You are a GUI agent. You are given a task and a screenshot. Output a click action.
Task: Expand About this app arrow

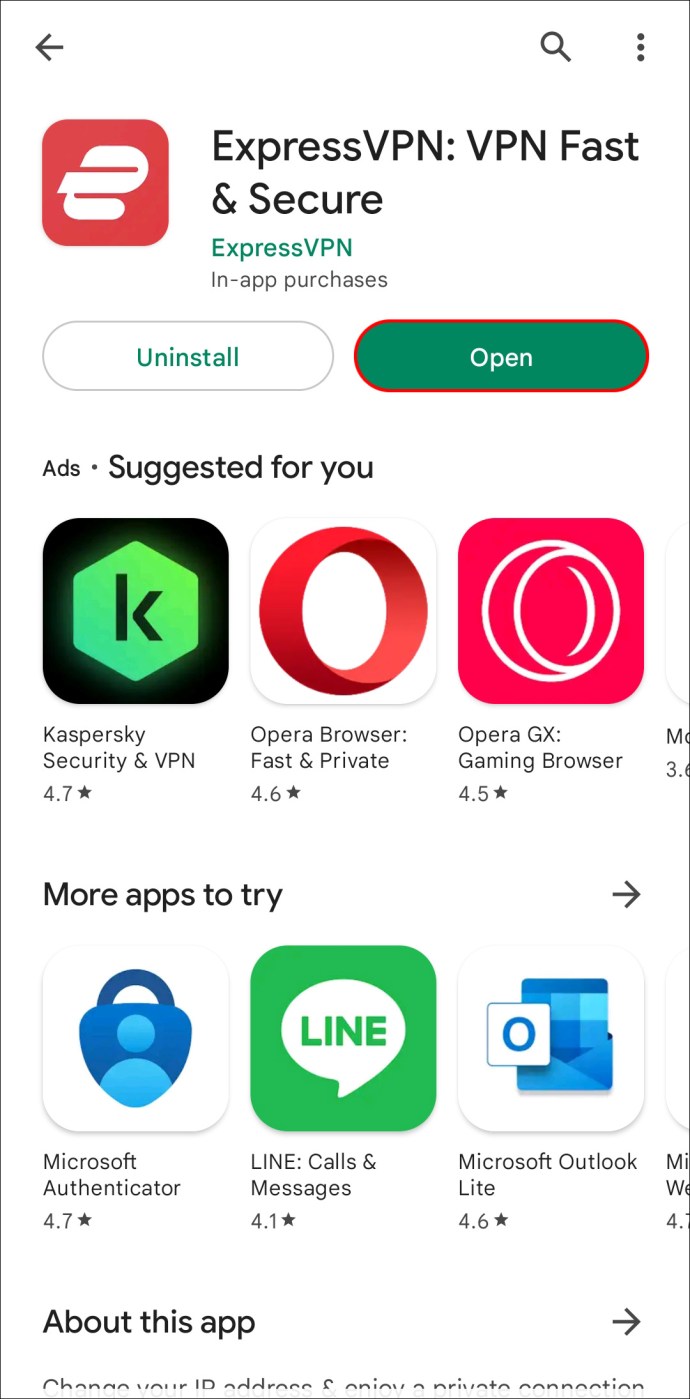coord(626,1322)
